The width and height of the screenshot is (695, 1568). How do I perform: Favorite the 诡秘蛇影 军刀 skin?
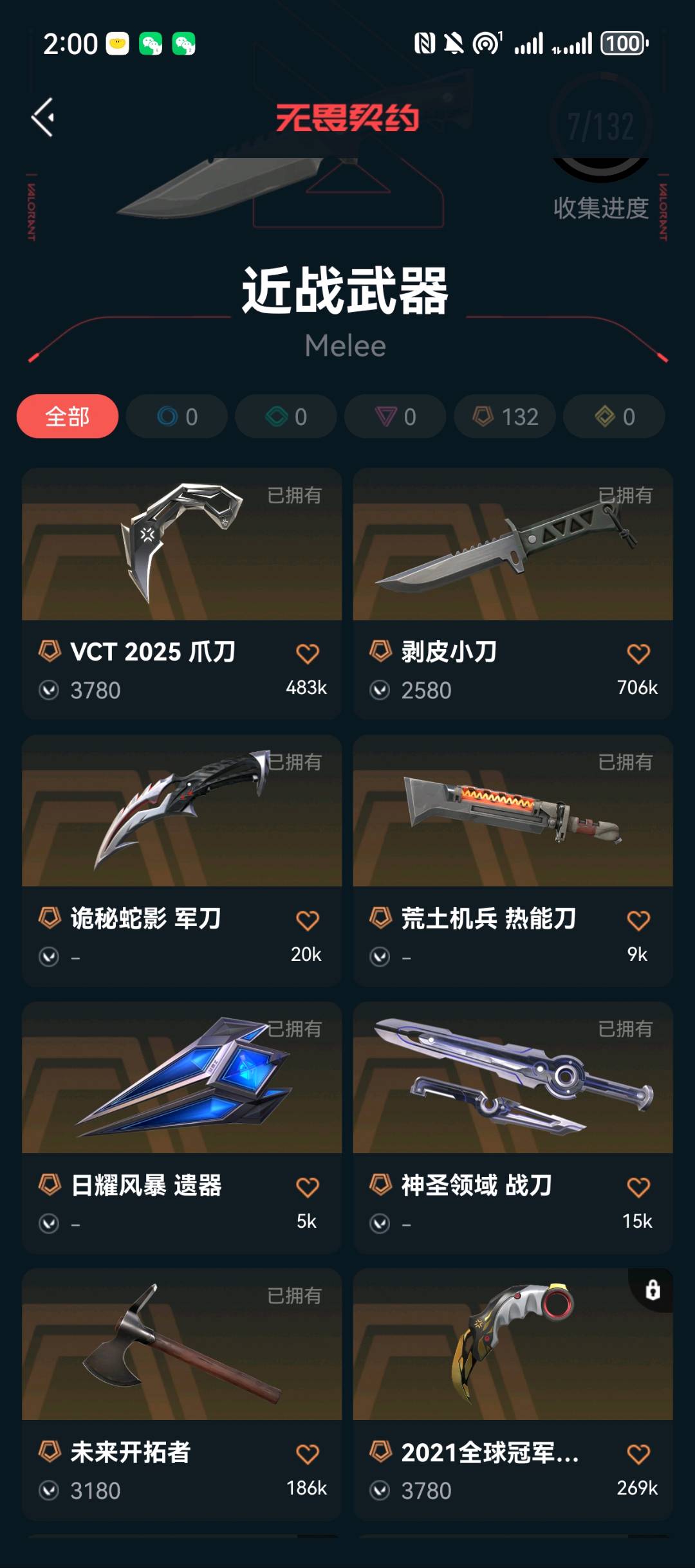[308, 920]
